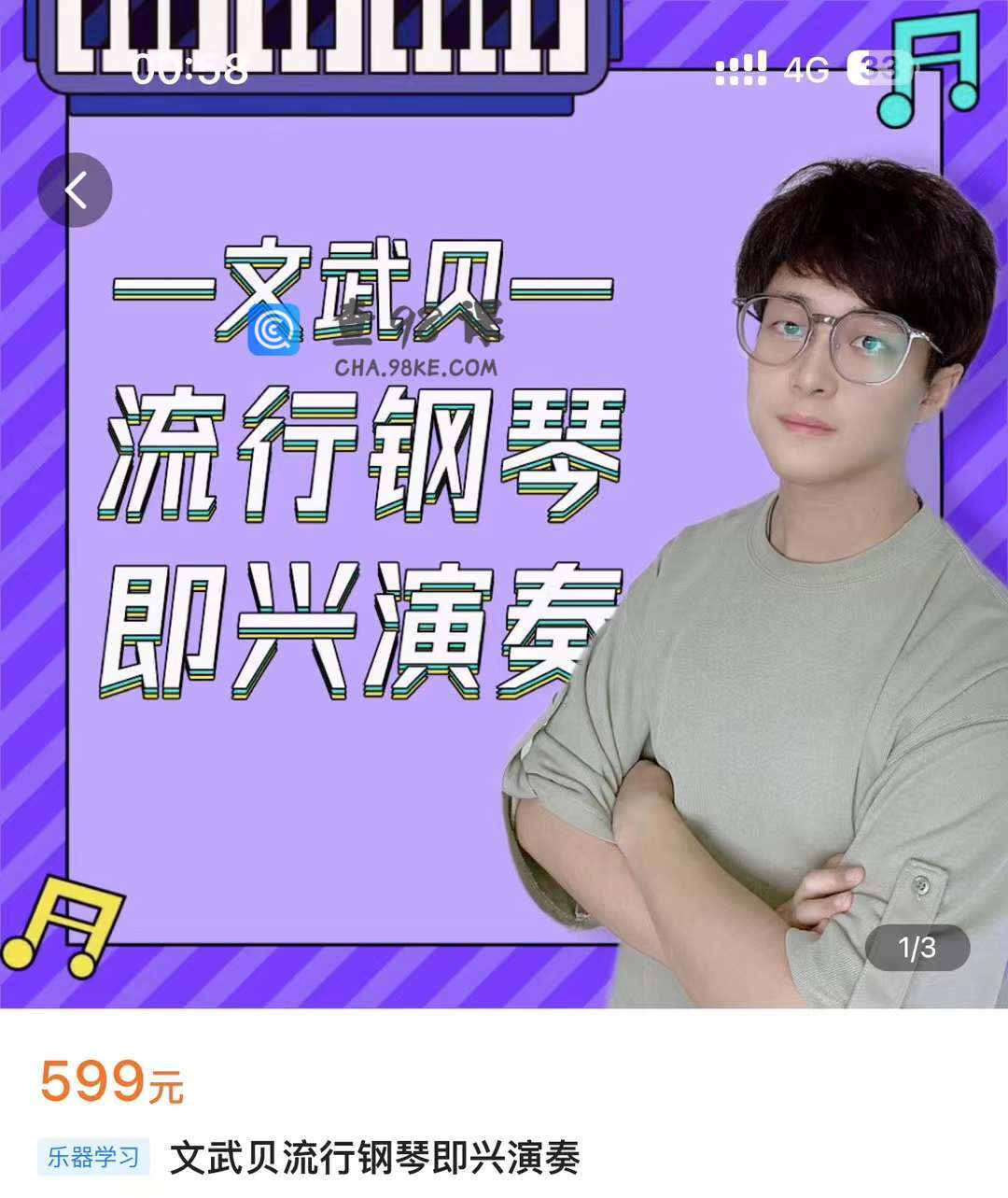The height and width of the screenshot is (1198, 1008).
Task: Go back using the arrow button
Action: click(x=75, y=190)
